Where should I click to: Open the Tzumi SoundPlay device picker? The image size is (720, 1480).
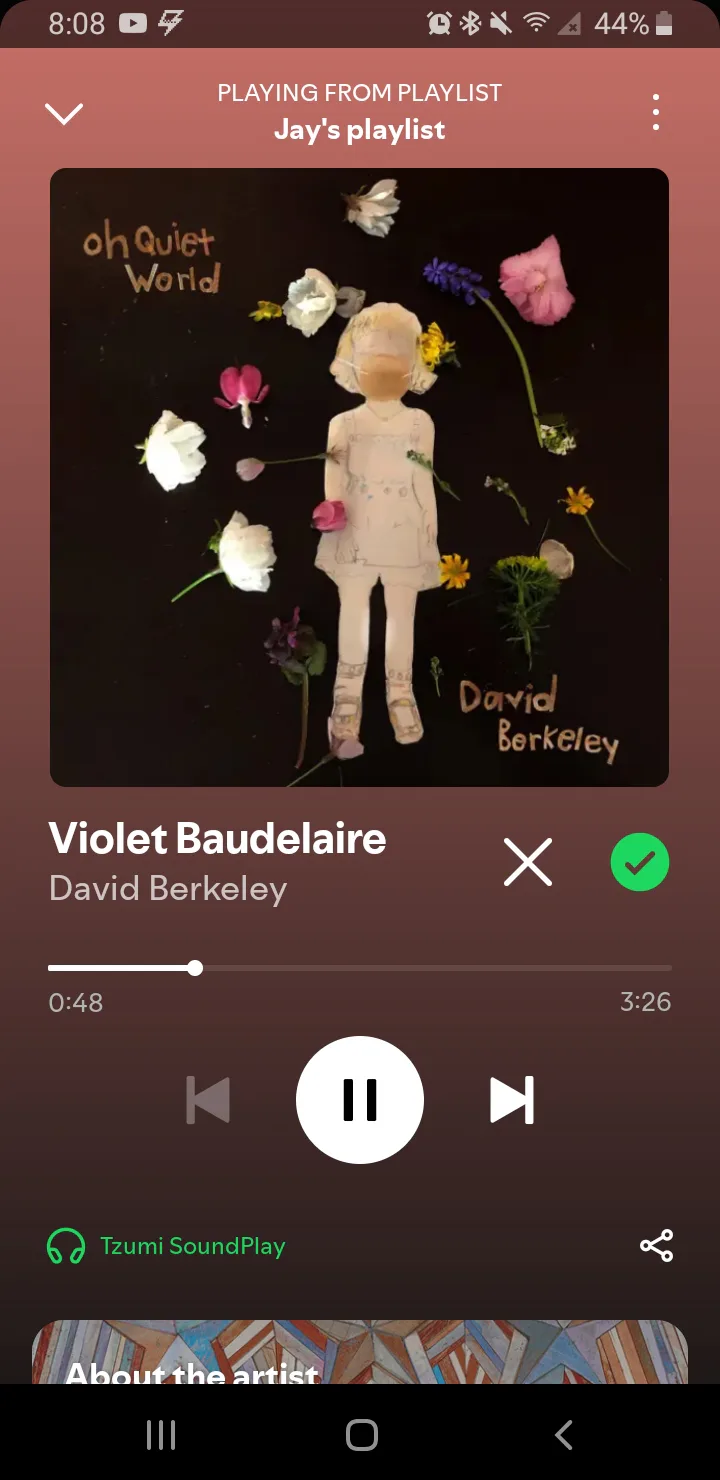(166, 1246)
